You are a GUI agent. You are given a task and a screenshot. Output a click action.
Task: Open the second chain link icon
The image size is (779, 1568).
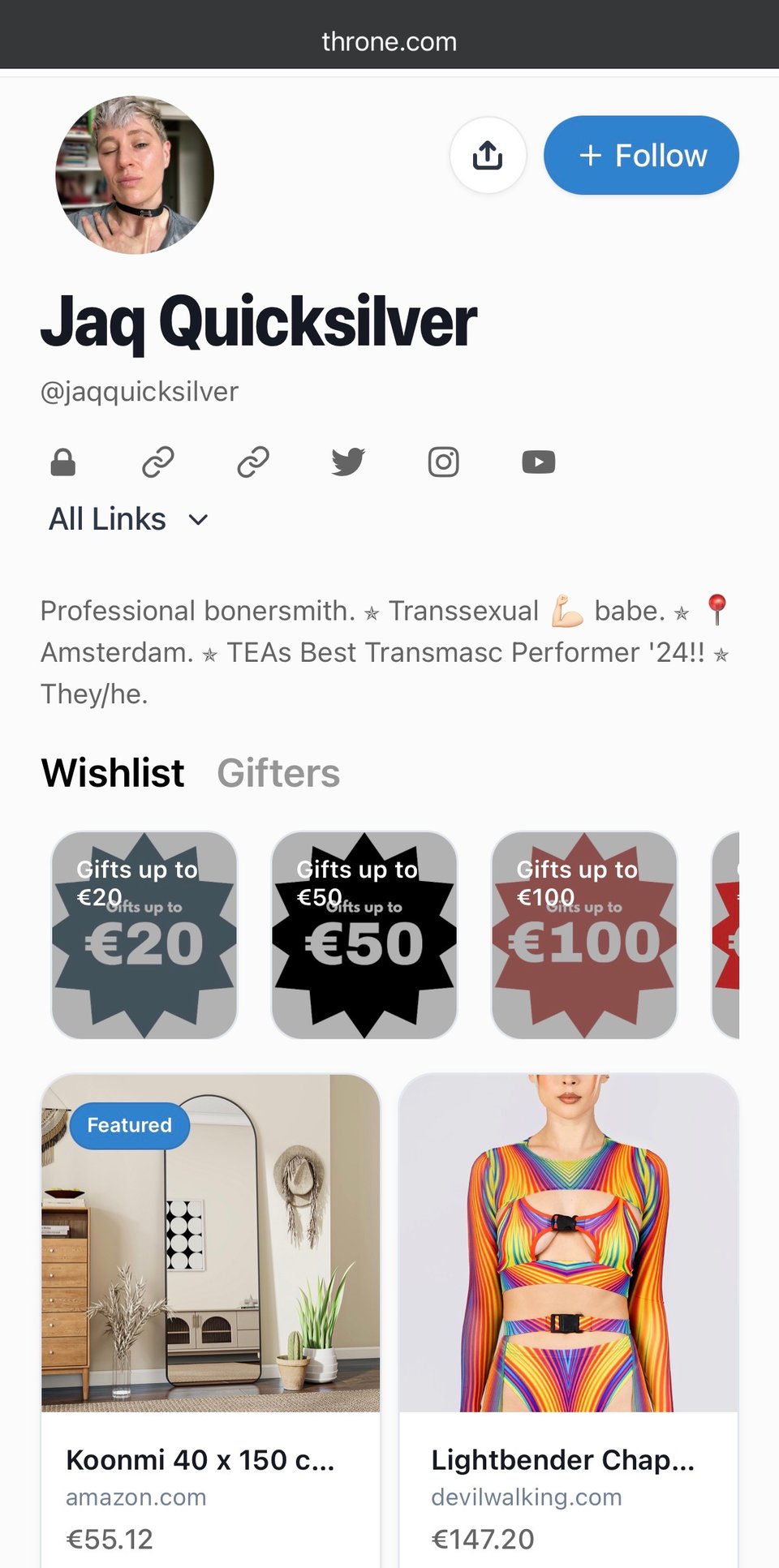click(x=252, y=462)
